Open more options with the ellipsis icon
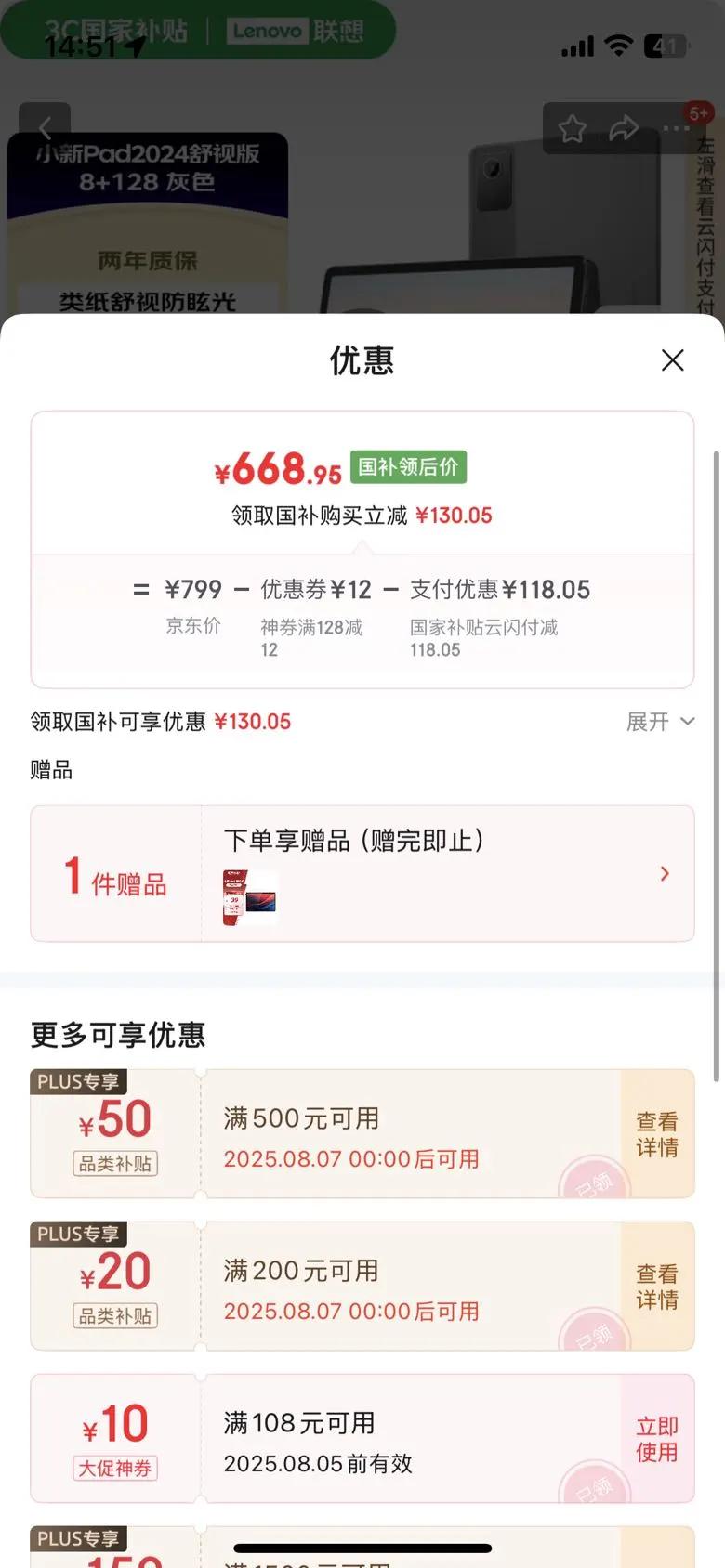This screenshot has height=1568, width=725. [x=676, y=129]
